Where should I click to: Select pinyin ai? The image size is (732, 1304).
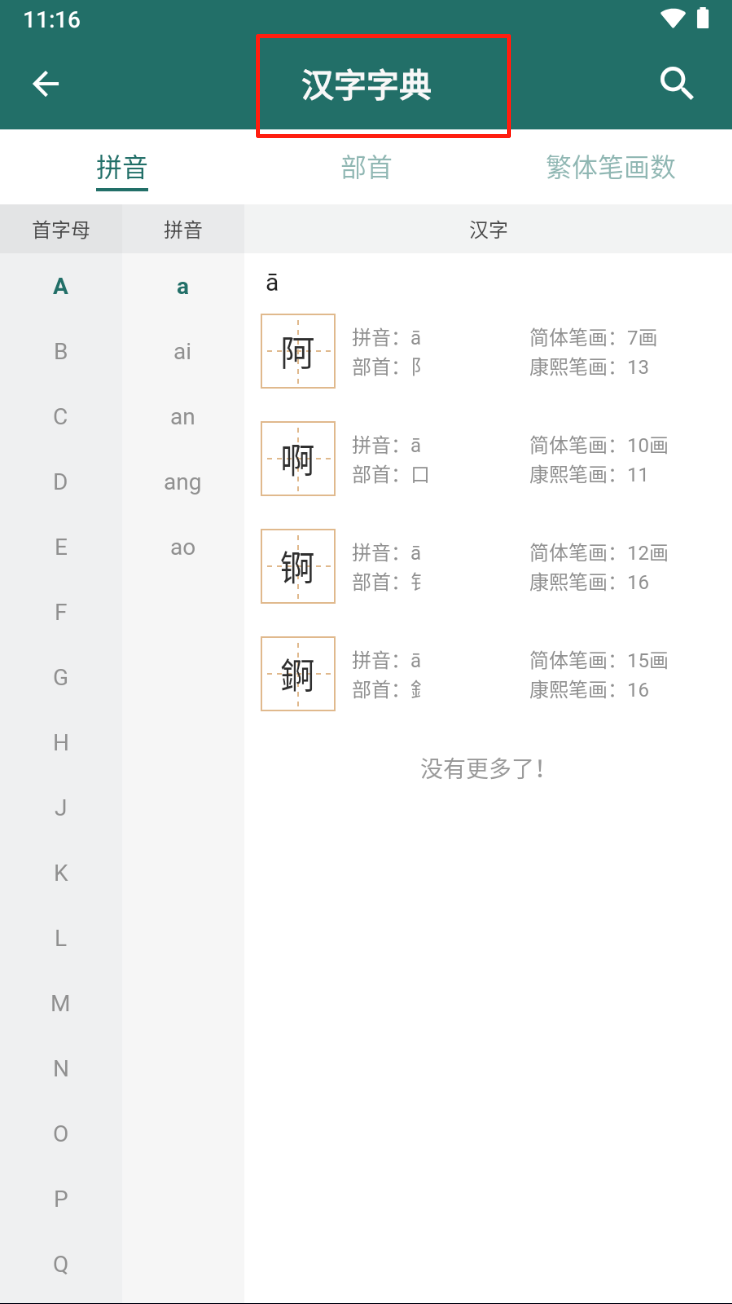pyautogui.click(x=182, y=352)
